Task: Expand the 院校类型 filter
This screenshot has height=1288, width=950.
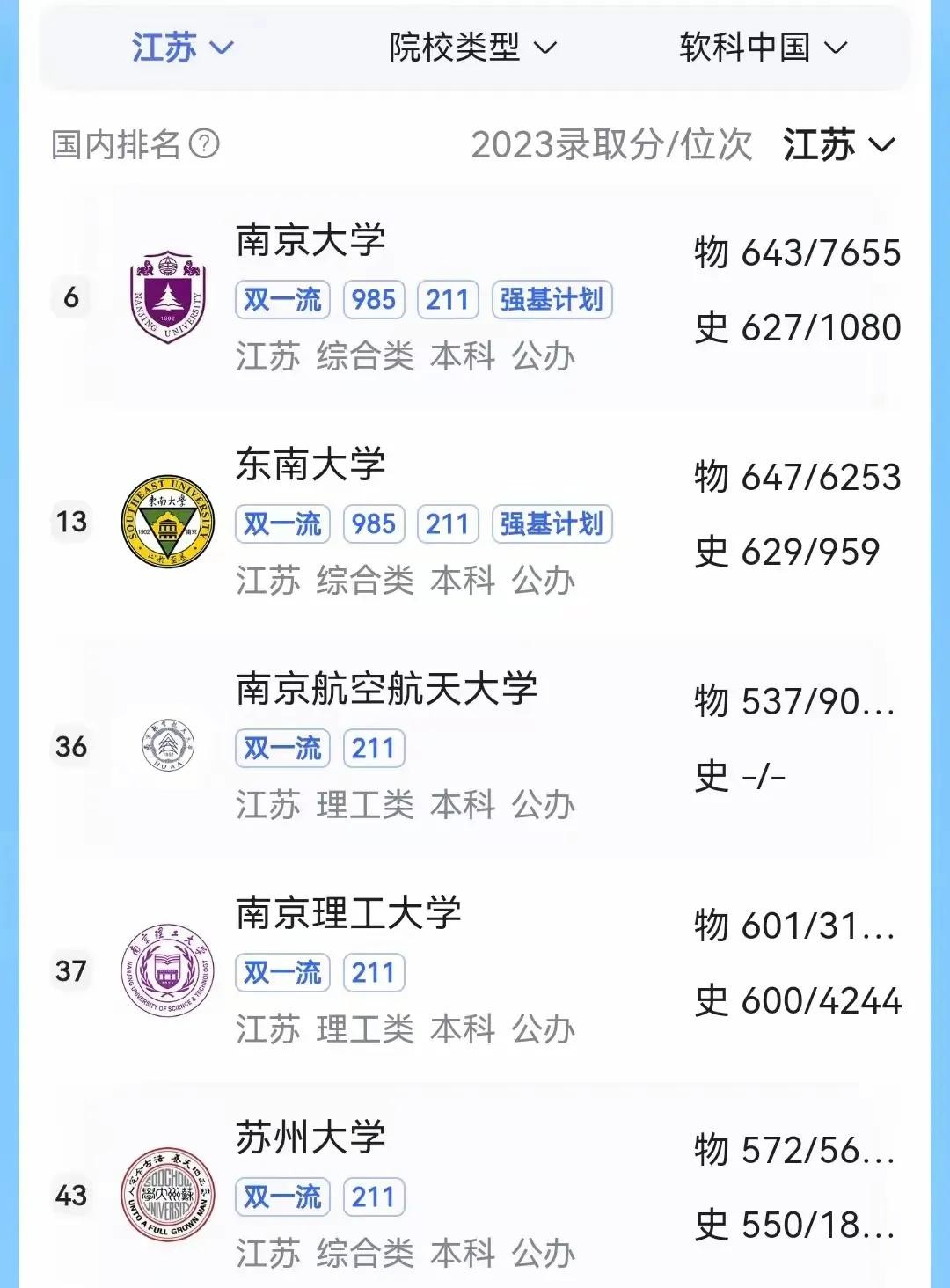Action: click(x=472, y=48)
